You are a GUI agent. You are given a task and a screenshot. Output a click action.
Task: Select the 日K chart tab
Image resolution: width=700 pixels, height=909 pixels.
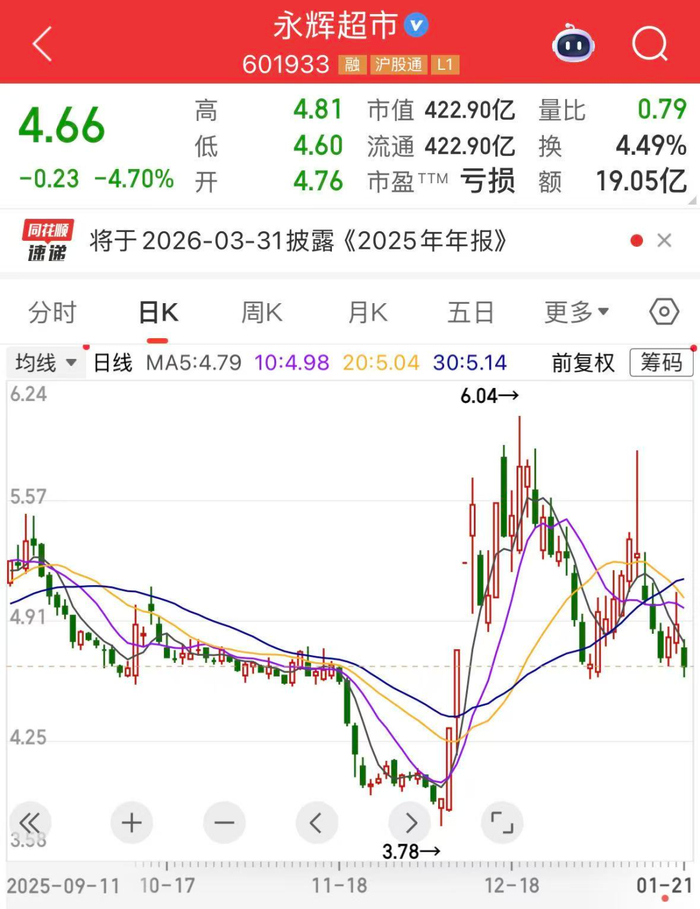pyautogui.click(x=158, y=313)
